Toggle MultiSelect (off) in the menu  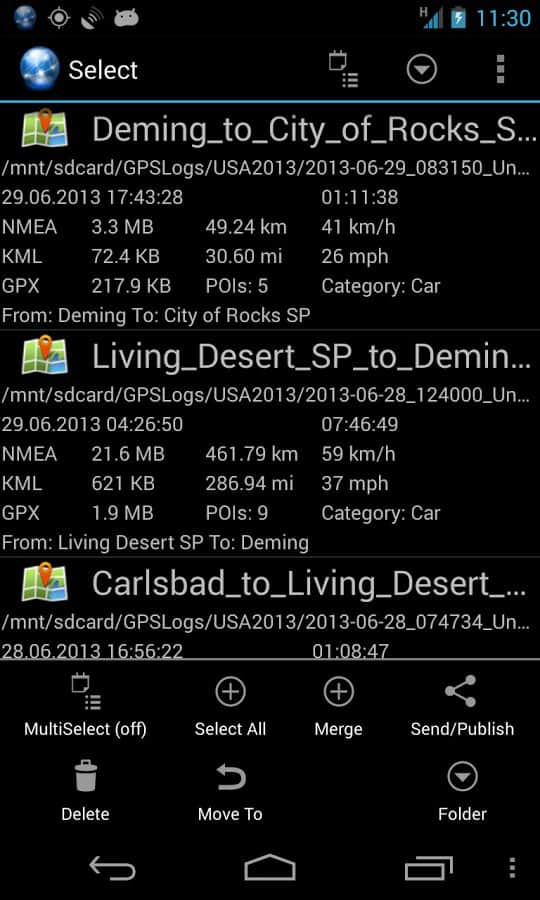(85, 706)
